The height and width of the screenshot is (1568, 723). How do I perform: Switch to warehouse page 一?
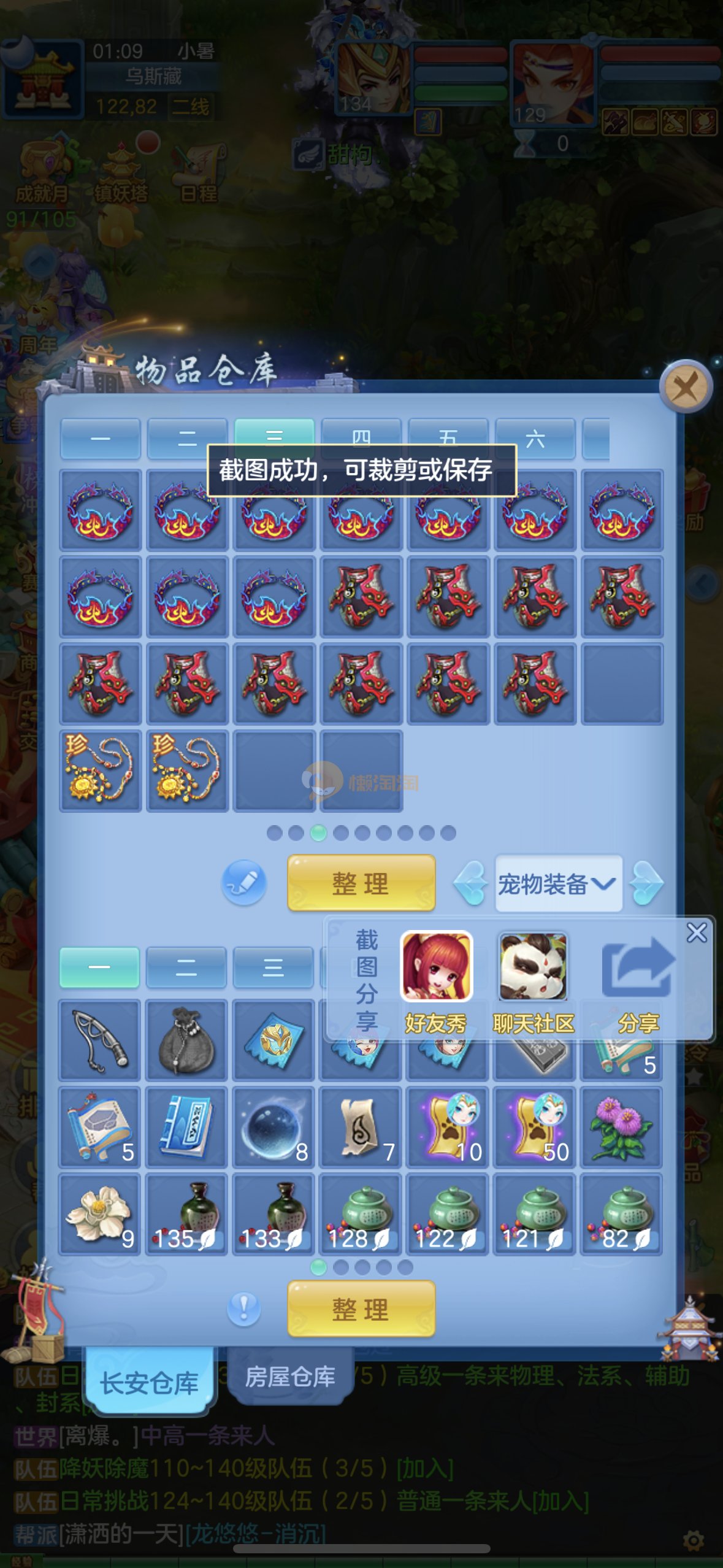[x=100, y=438]
